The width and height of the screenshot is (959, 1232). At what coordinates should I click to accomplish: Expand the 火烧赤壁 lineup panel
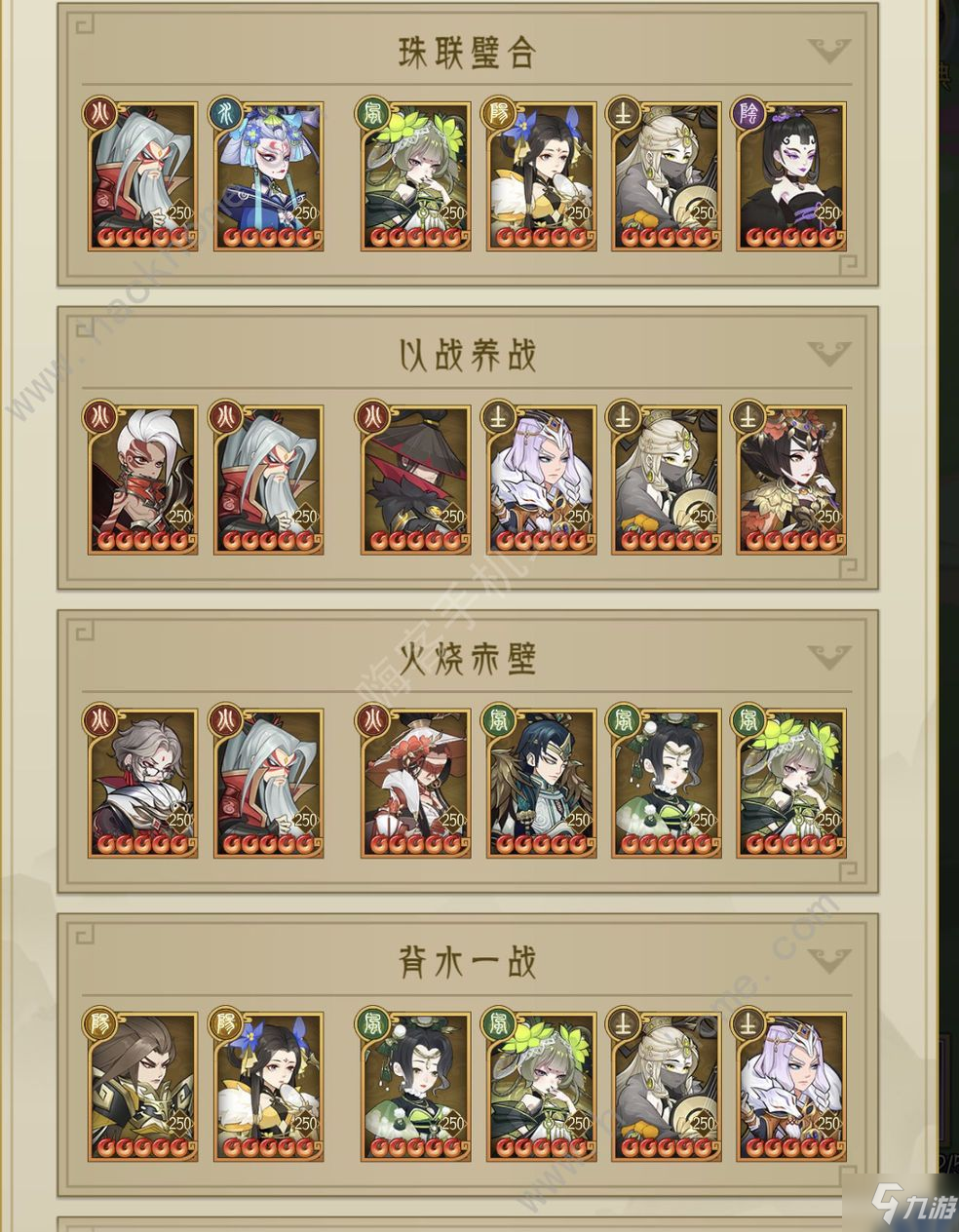828,657
